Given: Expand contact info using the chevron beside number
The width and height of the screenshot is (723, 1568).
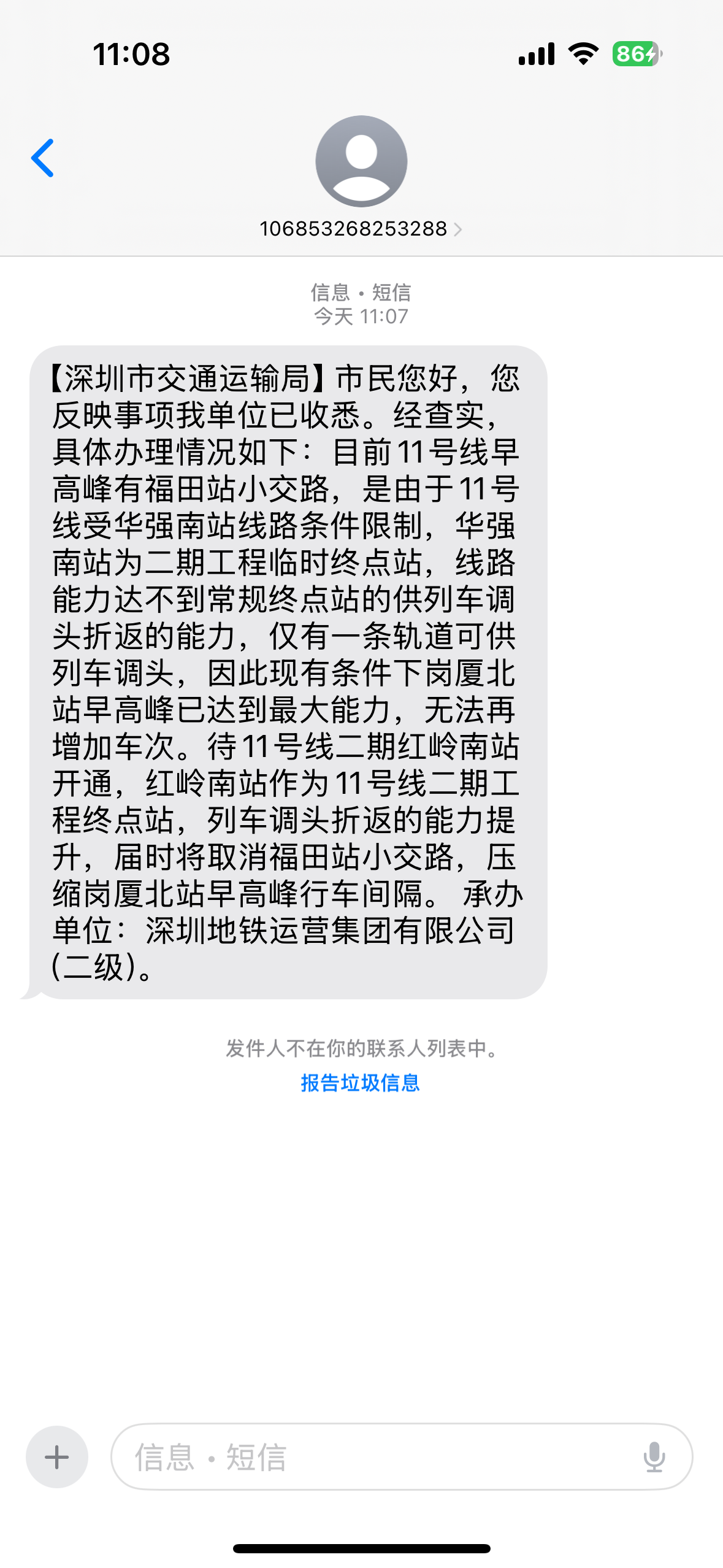Looking at the screenshot, I should pos(459,228).
